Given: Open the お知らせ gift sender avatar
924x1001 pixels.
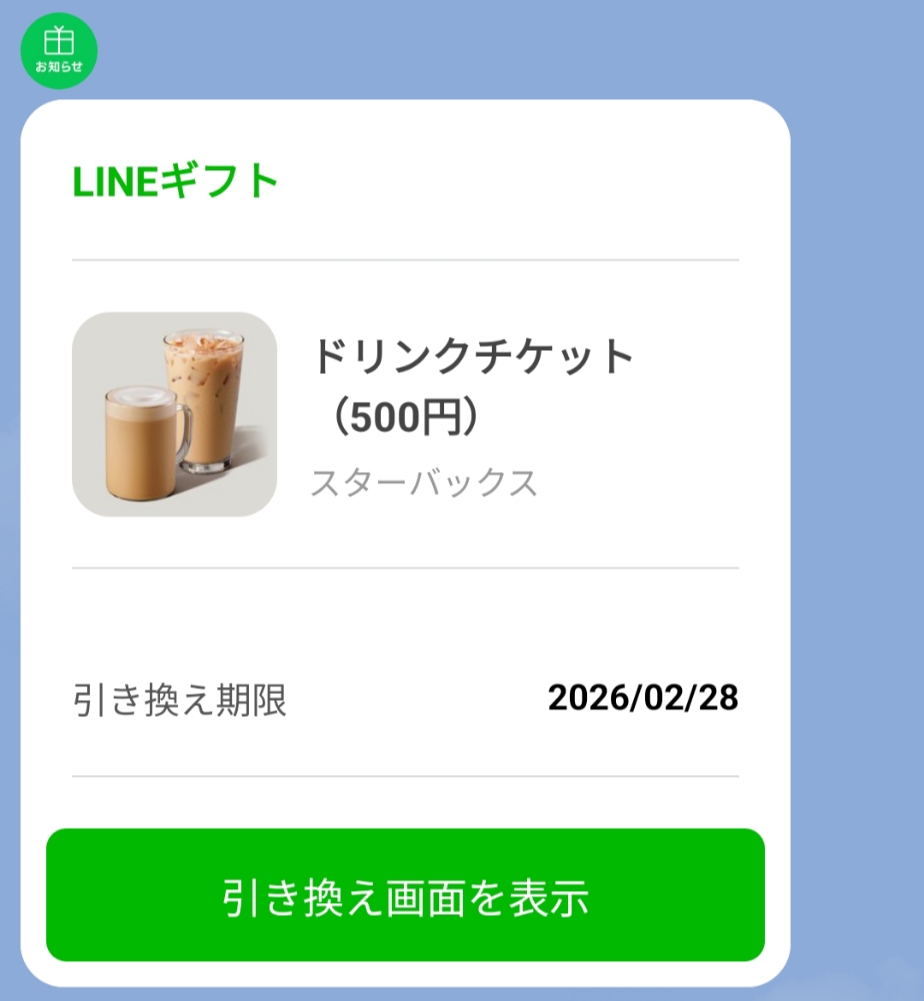Looking at the screenshot, I should pyautogui.click(x=59, y=51).
